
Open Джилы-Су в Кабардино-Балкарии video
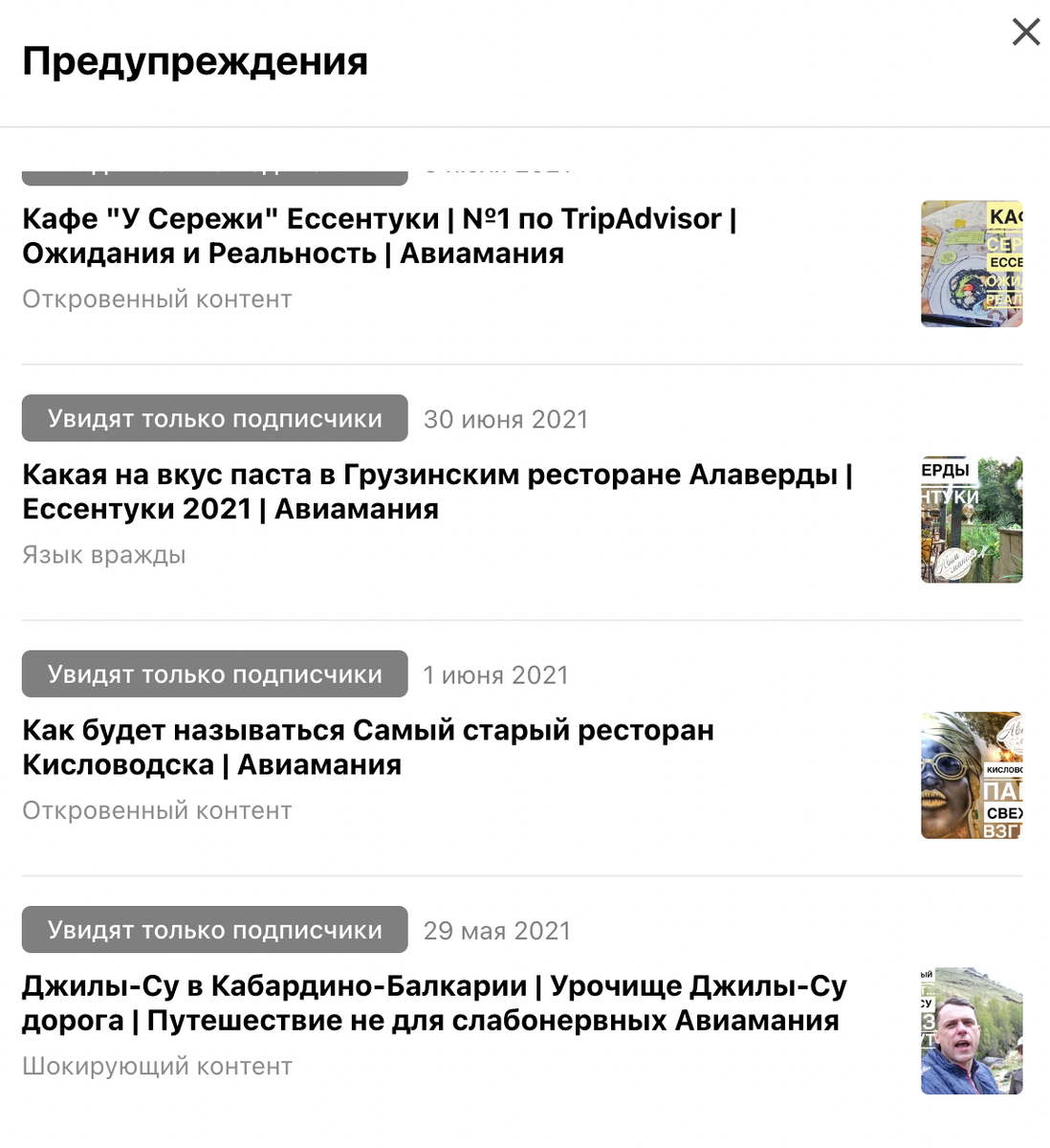[x=433, y=1003]
